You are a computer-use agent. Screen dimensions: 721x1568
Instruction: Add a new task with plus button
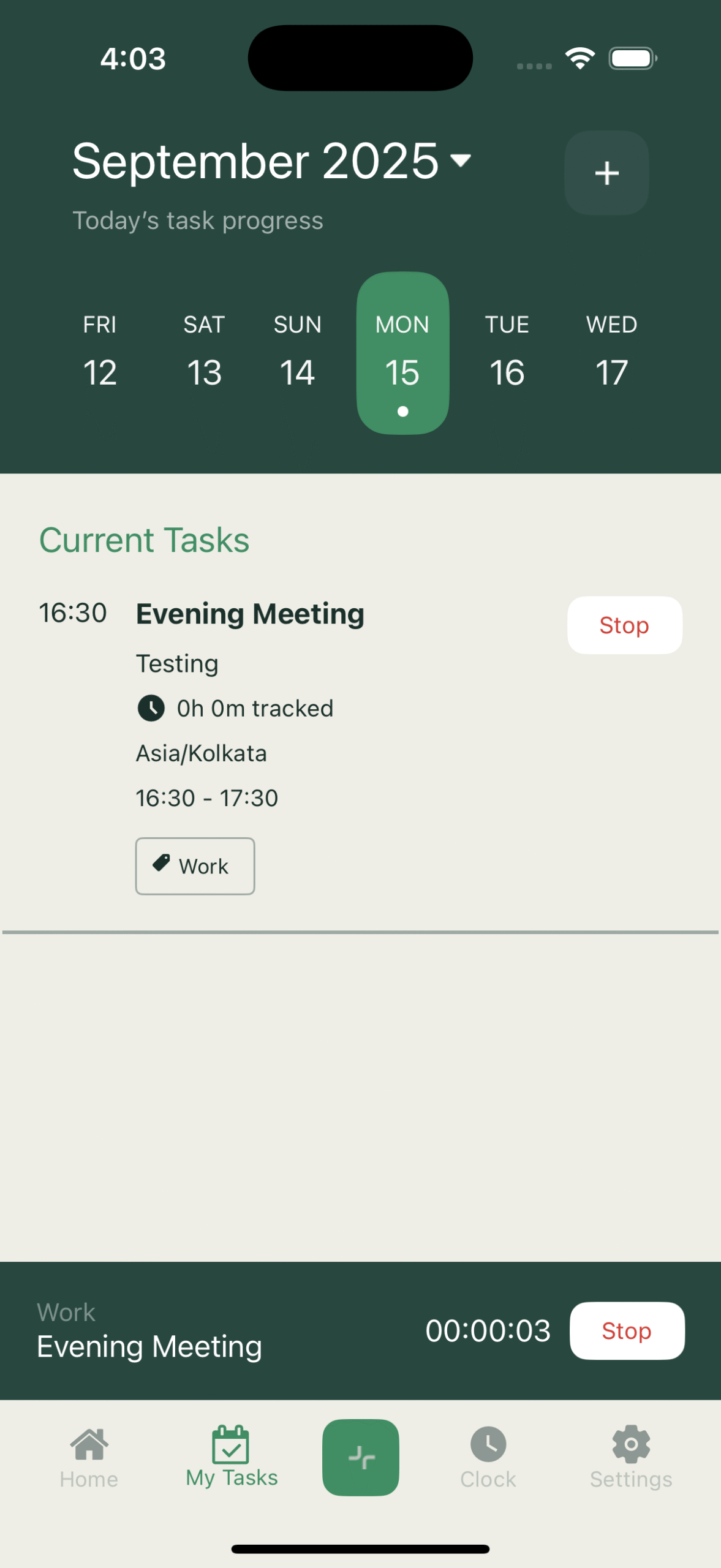coord(606,173)
